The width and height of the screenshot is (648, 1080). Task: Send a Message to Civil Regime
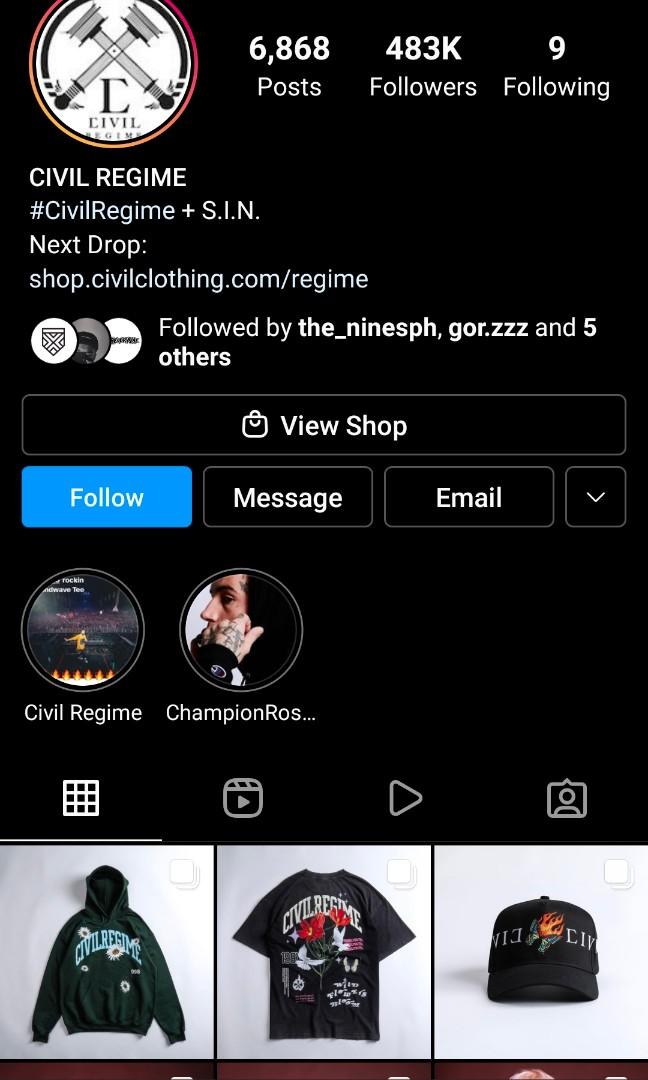tap(288, 497)
